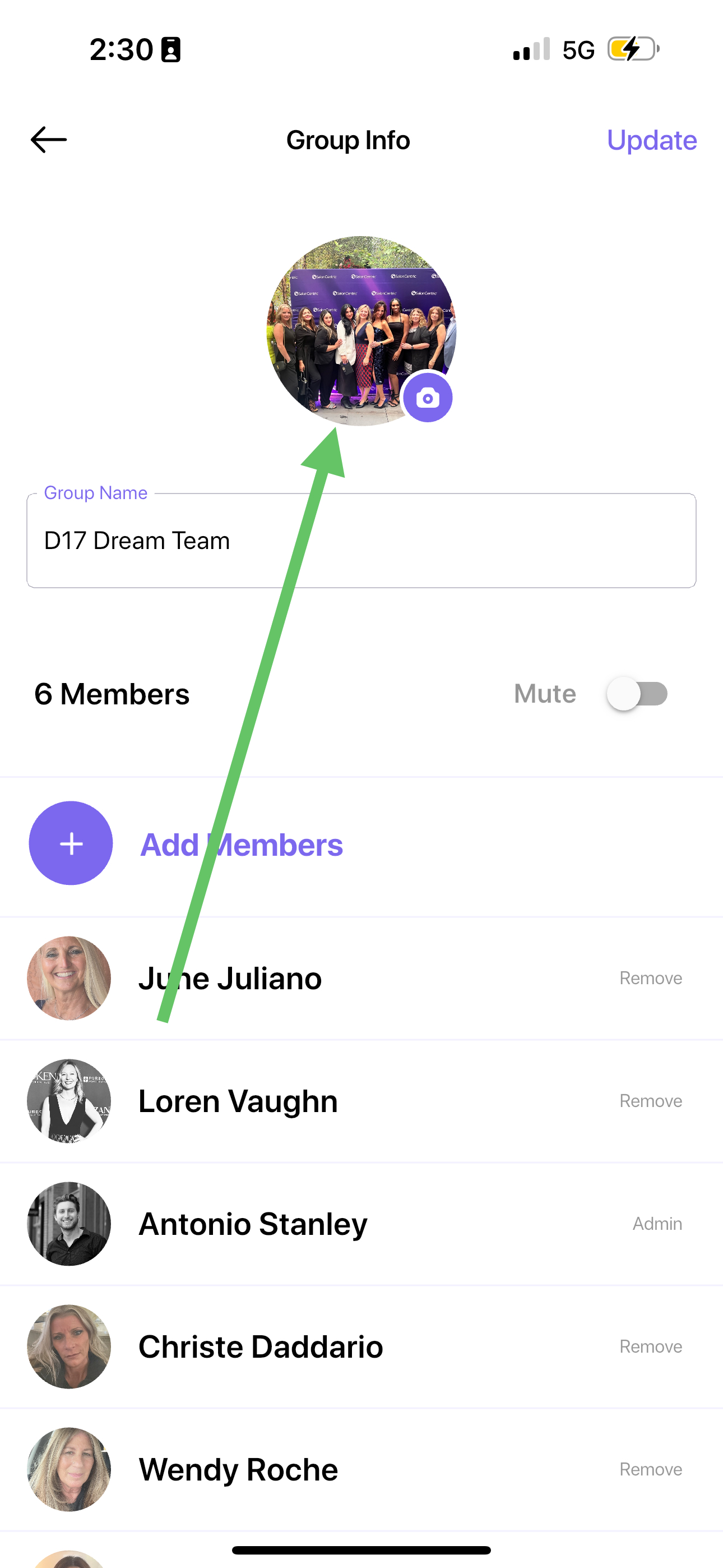Open Antonio Stanley's member row
Viewport: 723px width, 1568px height.
coord(361,1224)
